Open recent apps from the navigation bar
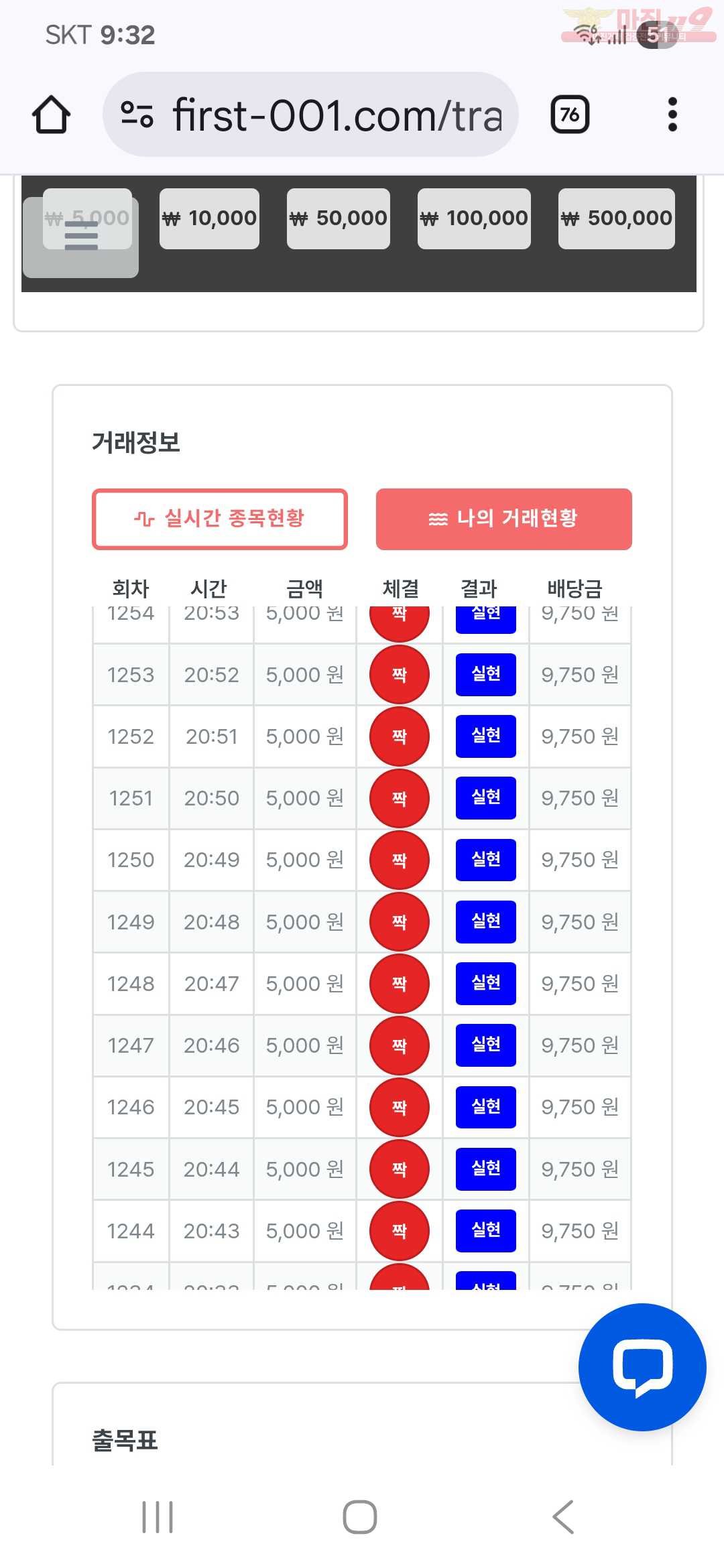Viewport: 724px width, 1568px height. coord(158,1517)
